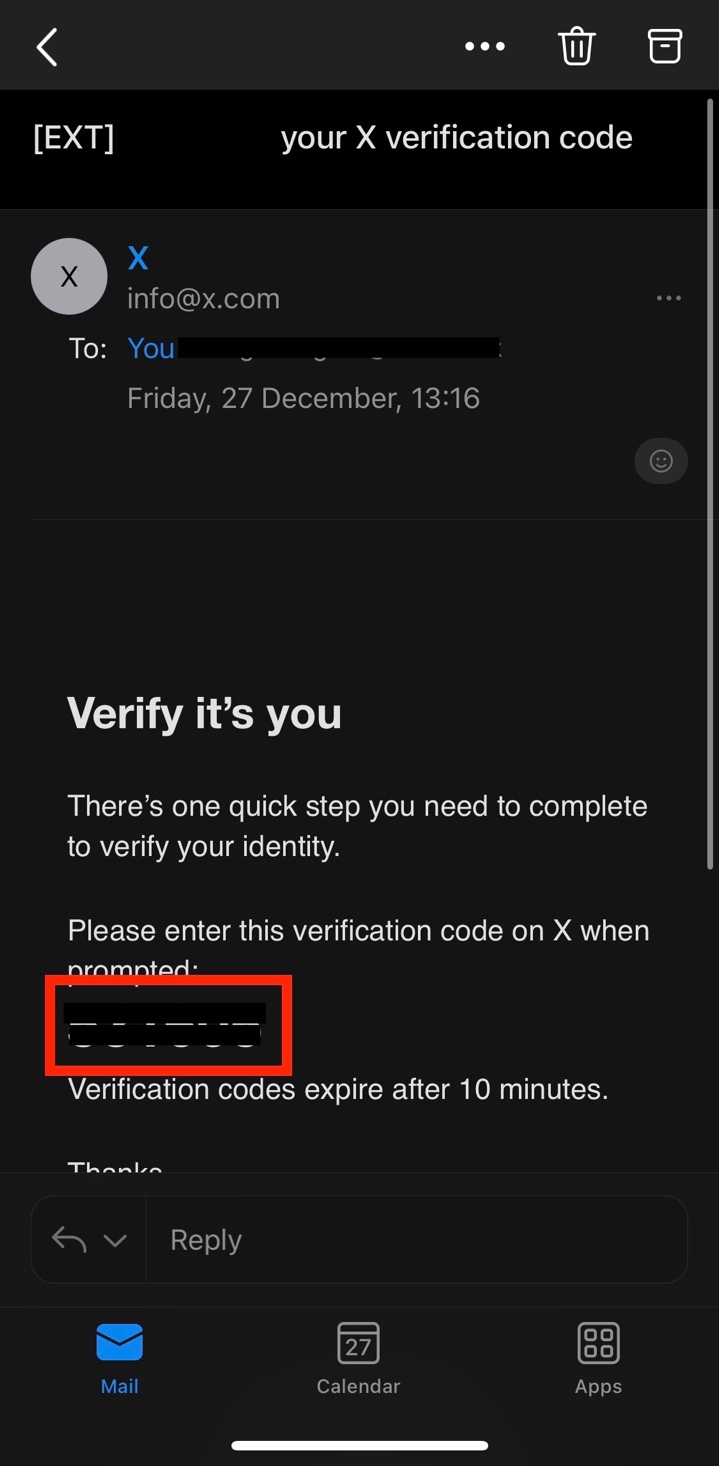
Task: Open the Mail tab
Action: point(120,1358)
